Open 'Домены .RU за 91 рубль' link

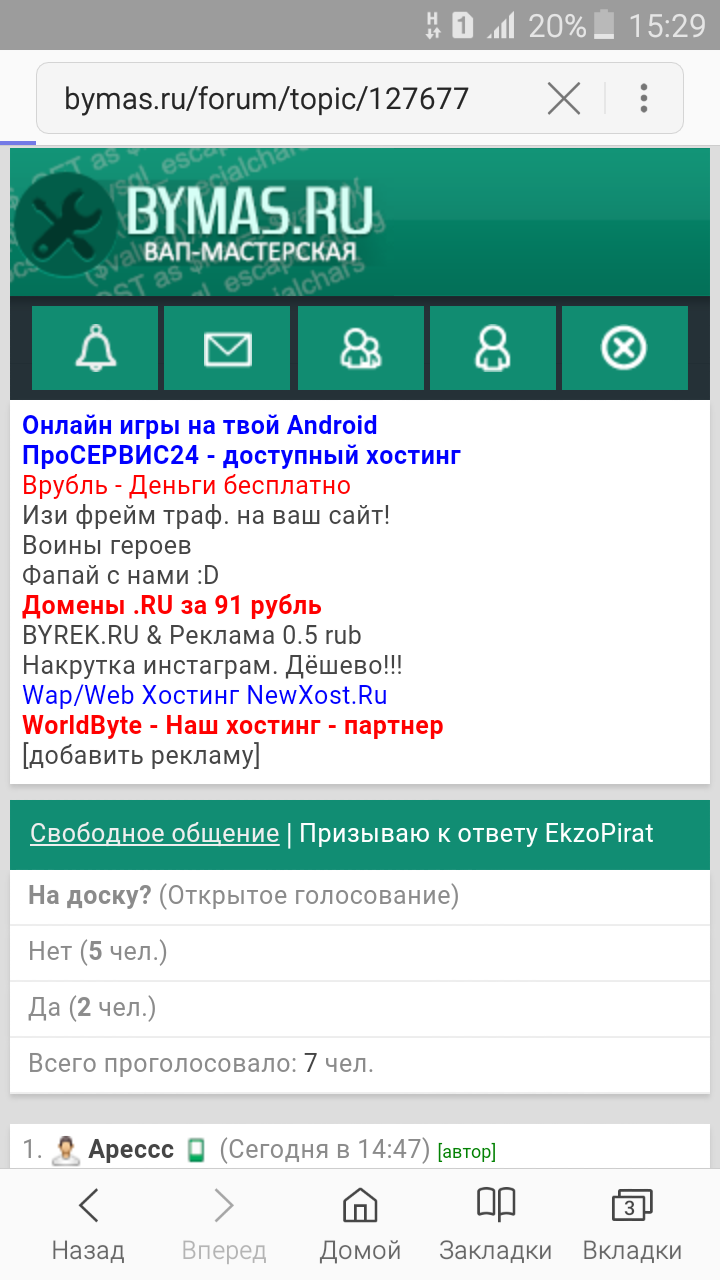tap(172, 605)
